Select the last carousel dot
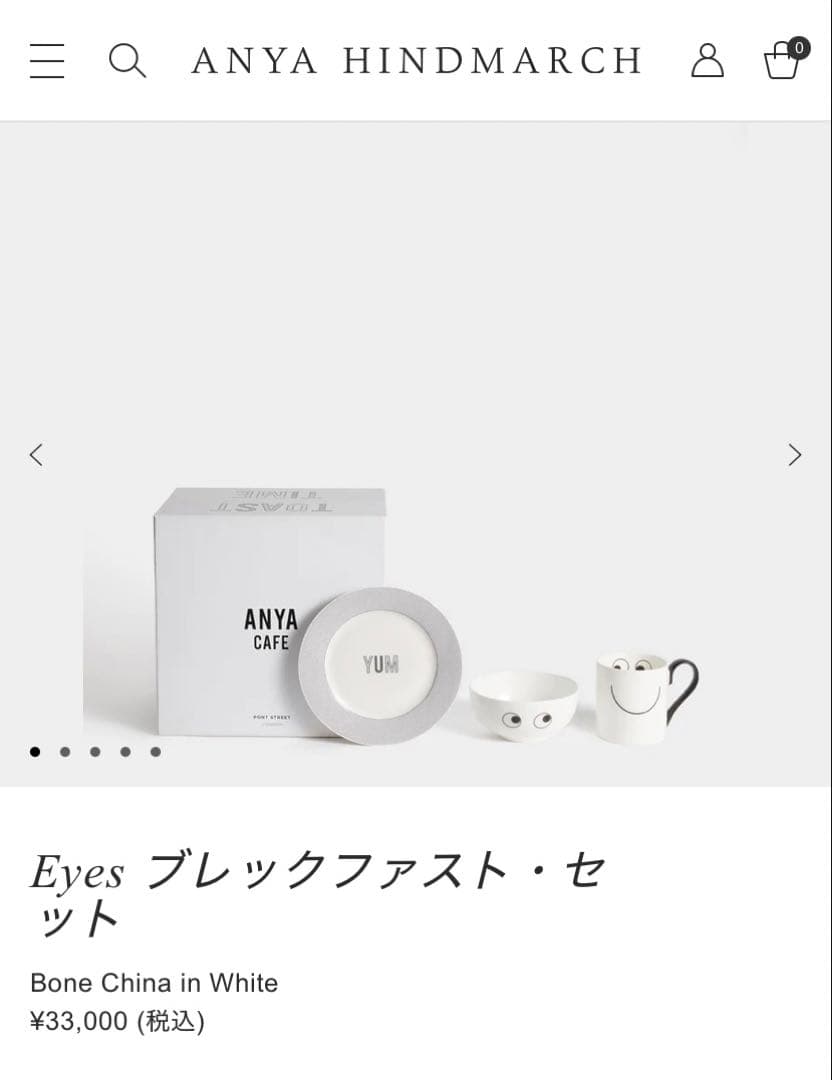The image size is (832, 1080). click(154, 751)
